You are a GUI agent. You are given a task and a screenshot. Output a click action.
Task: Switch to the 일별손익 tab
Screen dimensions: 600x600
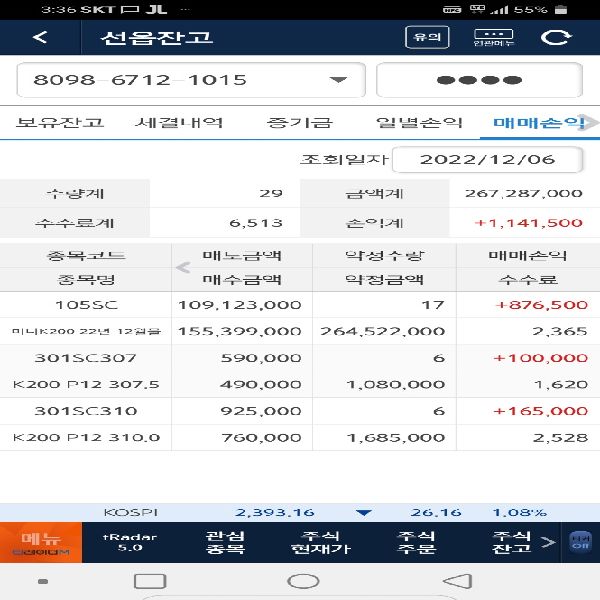418,123
